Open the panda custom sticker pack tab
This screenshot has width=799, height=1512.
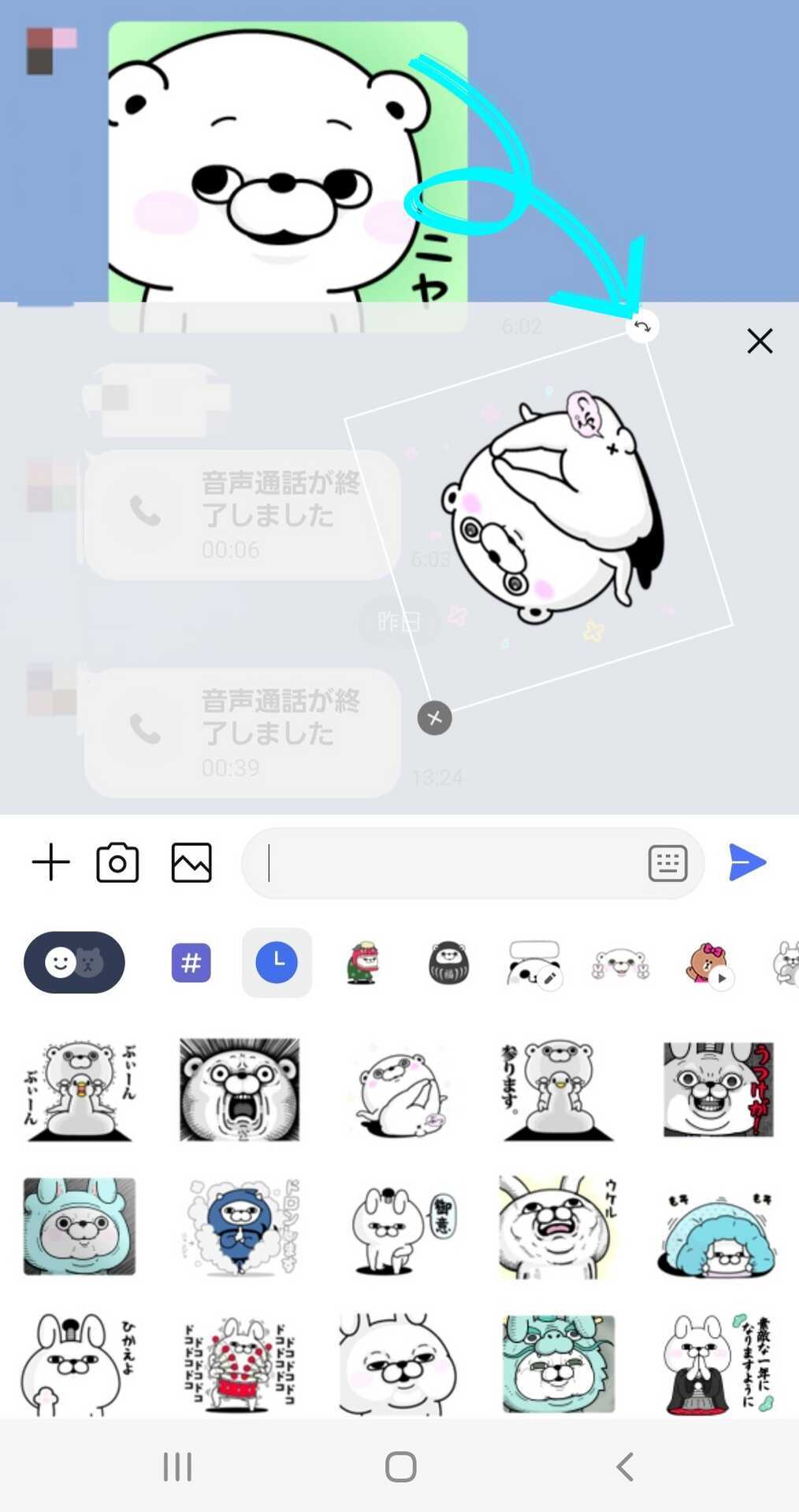pos(533,962)
